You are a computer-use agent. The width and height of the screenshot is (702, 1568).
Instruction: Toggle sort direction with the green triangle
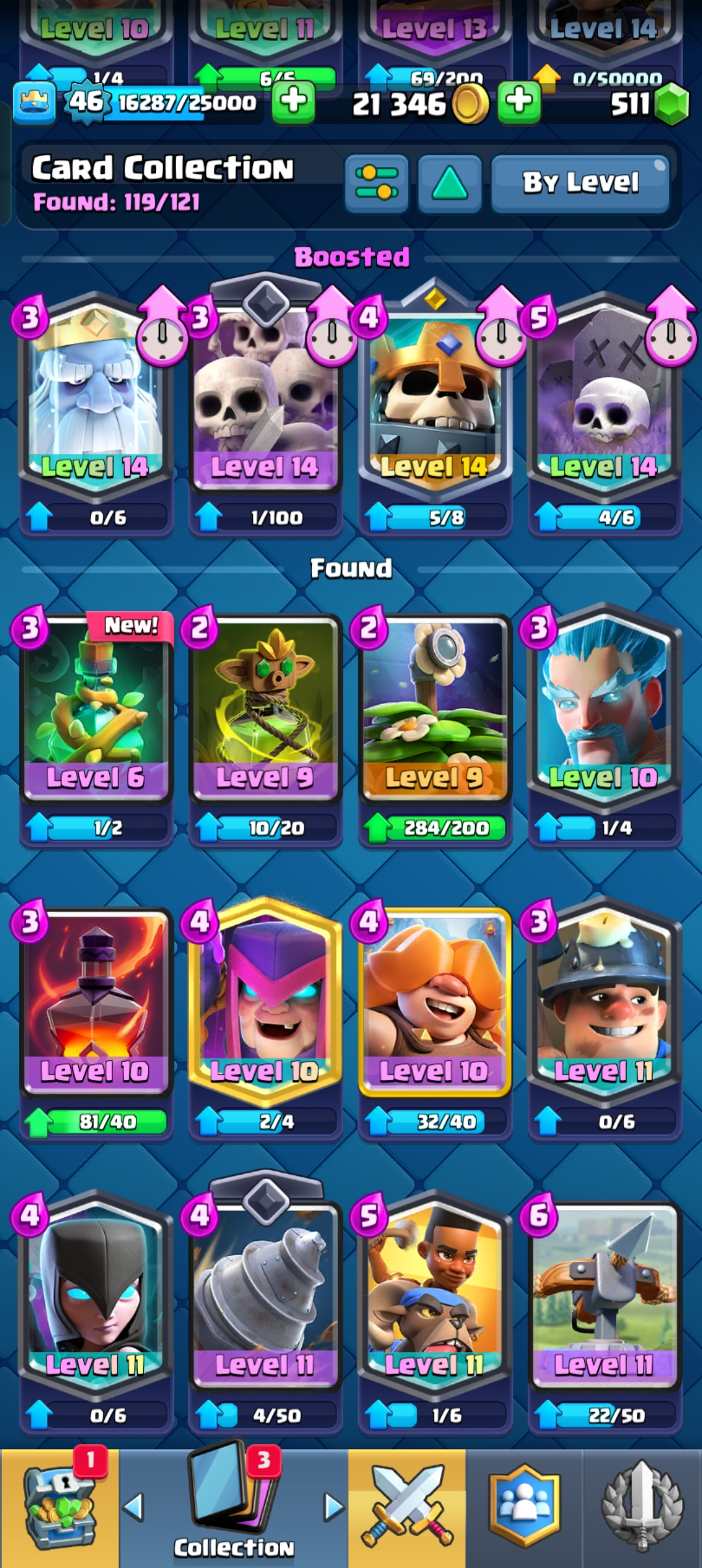click(x=450, y=183)
